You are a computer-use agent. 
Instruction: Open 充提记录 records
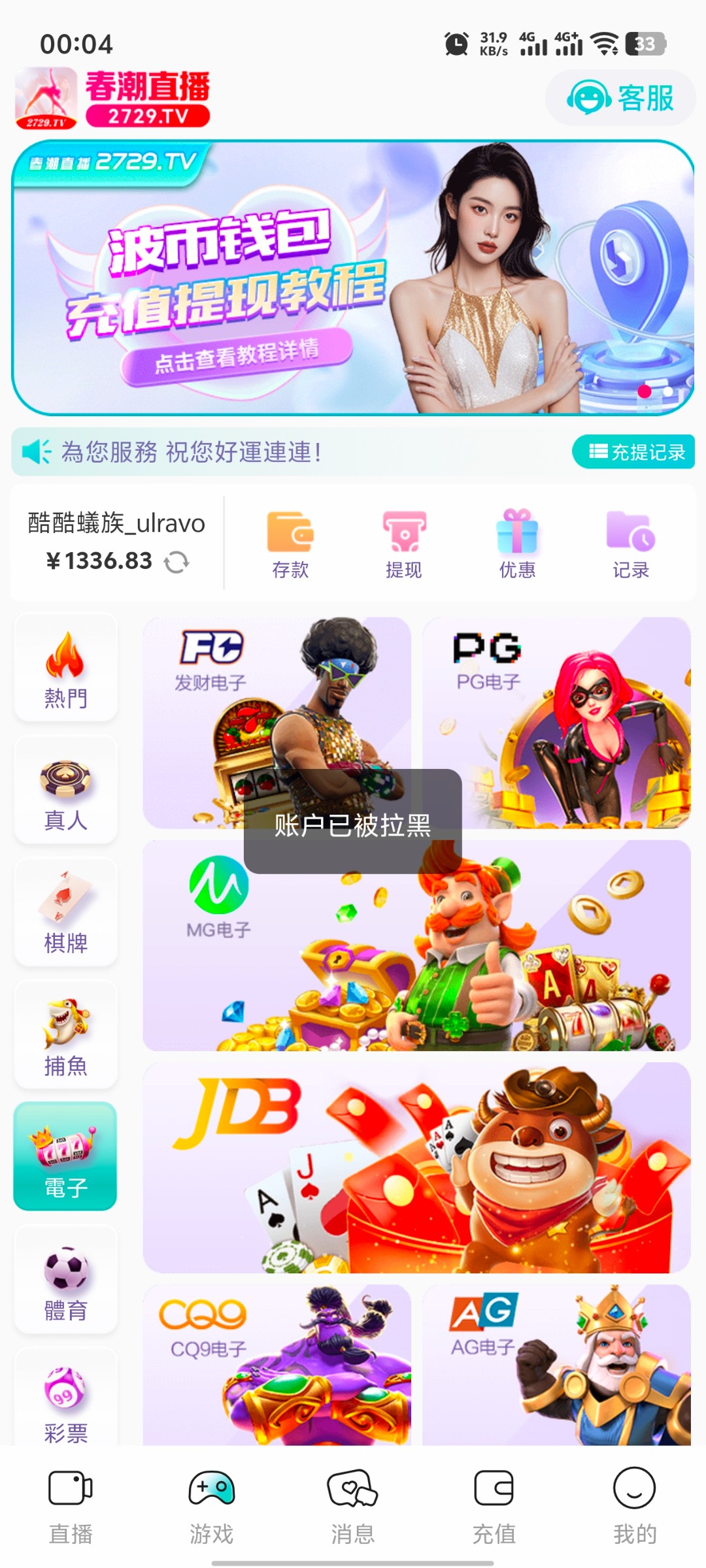coord(633,451)
